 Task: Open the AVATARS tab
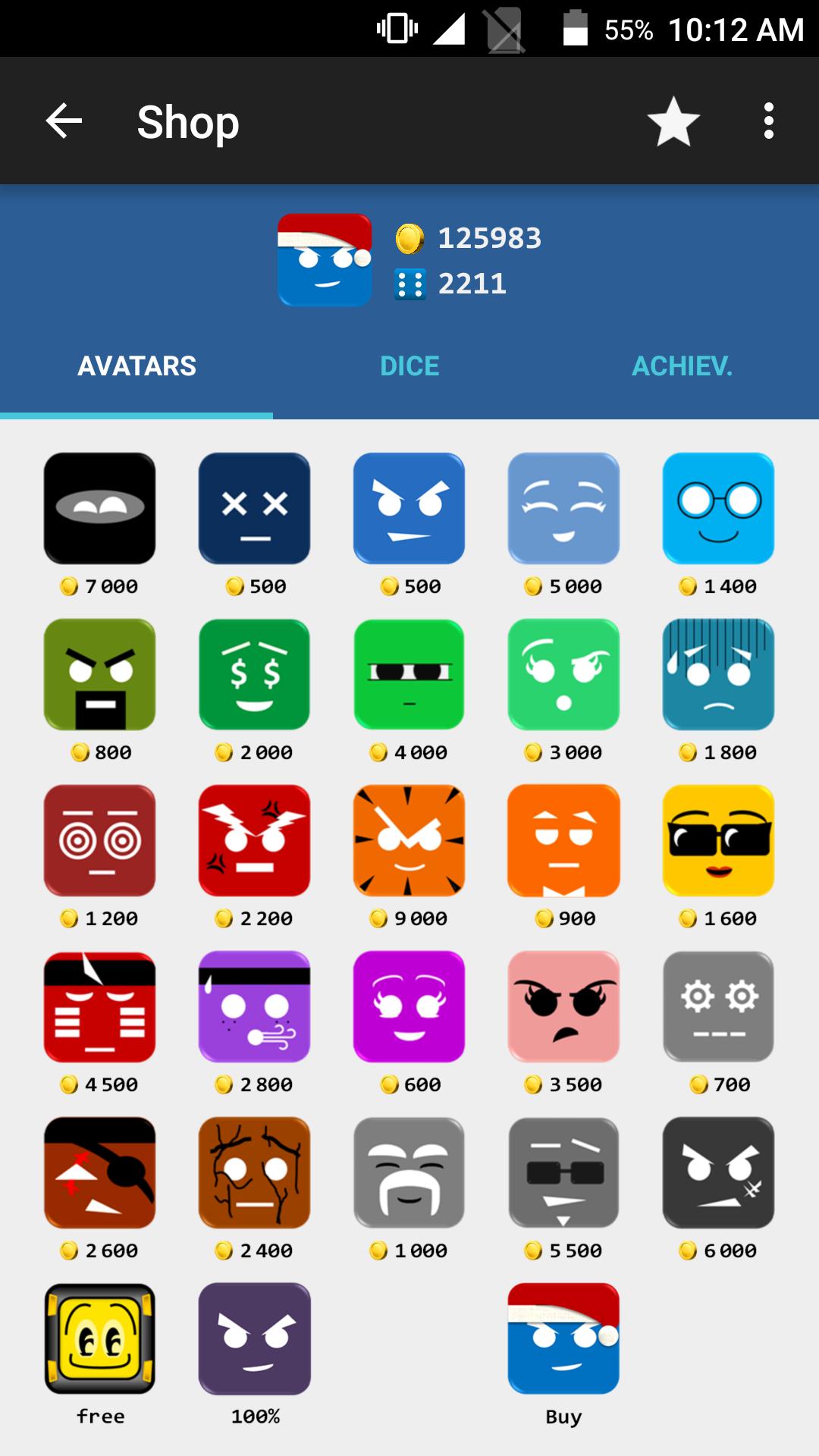pyautogui.click(x=136, y=366)
